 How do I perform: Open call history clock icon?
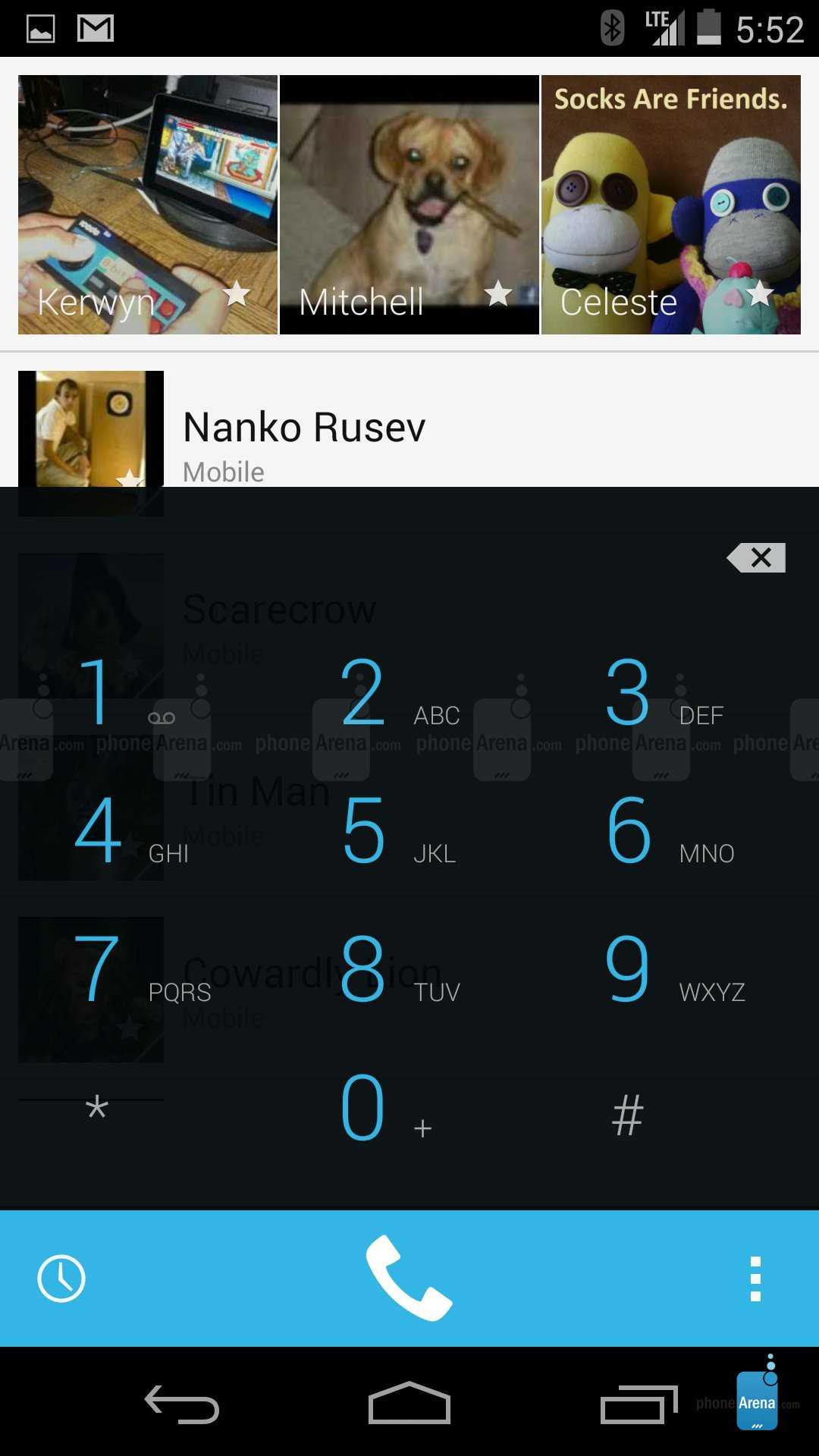click(61, 1279)
